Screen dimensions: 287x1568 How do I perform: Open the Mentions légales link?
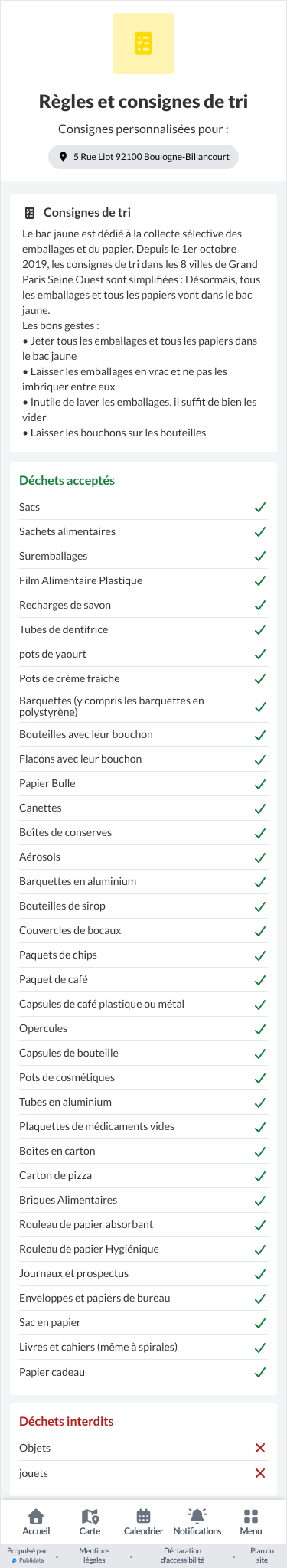click(x=95, y=1555)
